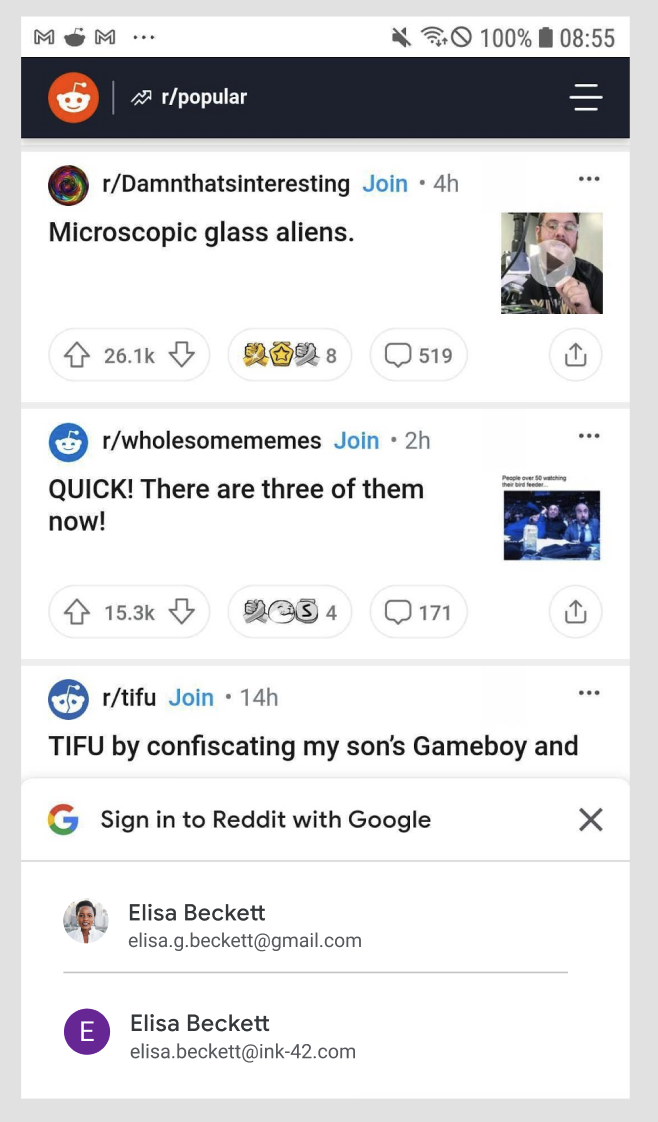Share the r/wholesomememes post
Screen dimensions: 658x1122
575,612
